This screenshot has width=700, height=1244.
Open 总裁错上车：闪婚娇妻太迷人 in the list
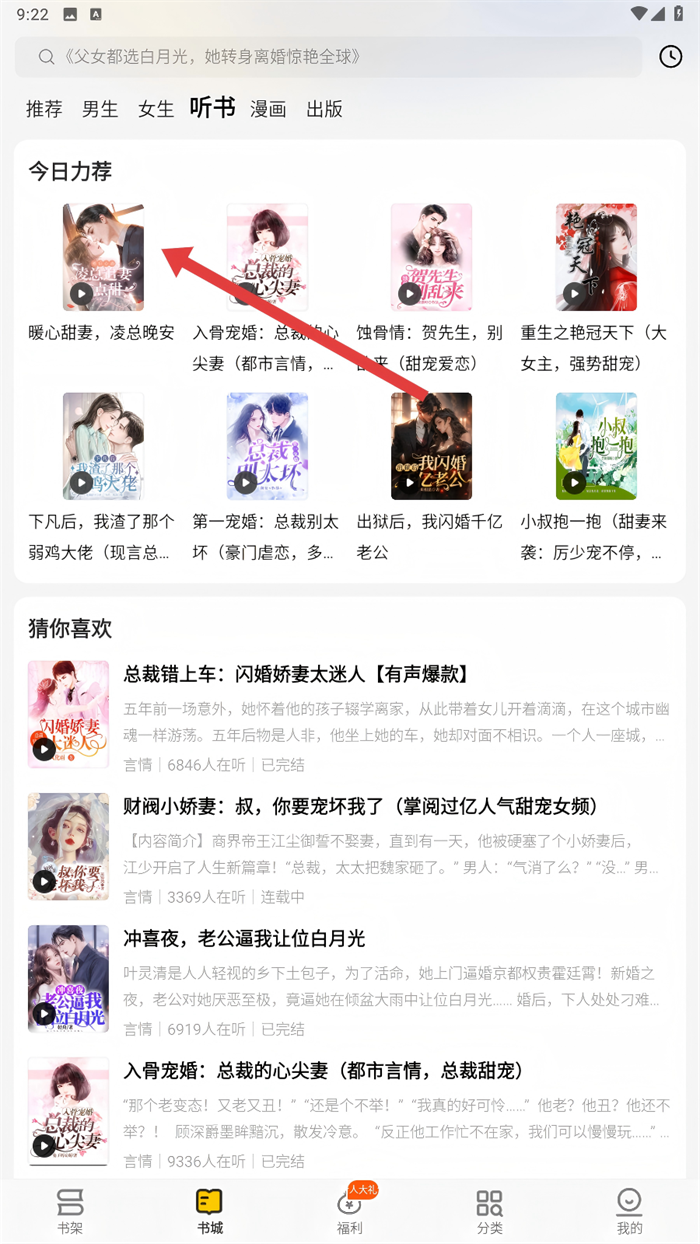coord(296,674)
